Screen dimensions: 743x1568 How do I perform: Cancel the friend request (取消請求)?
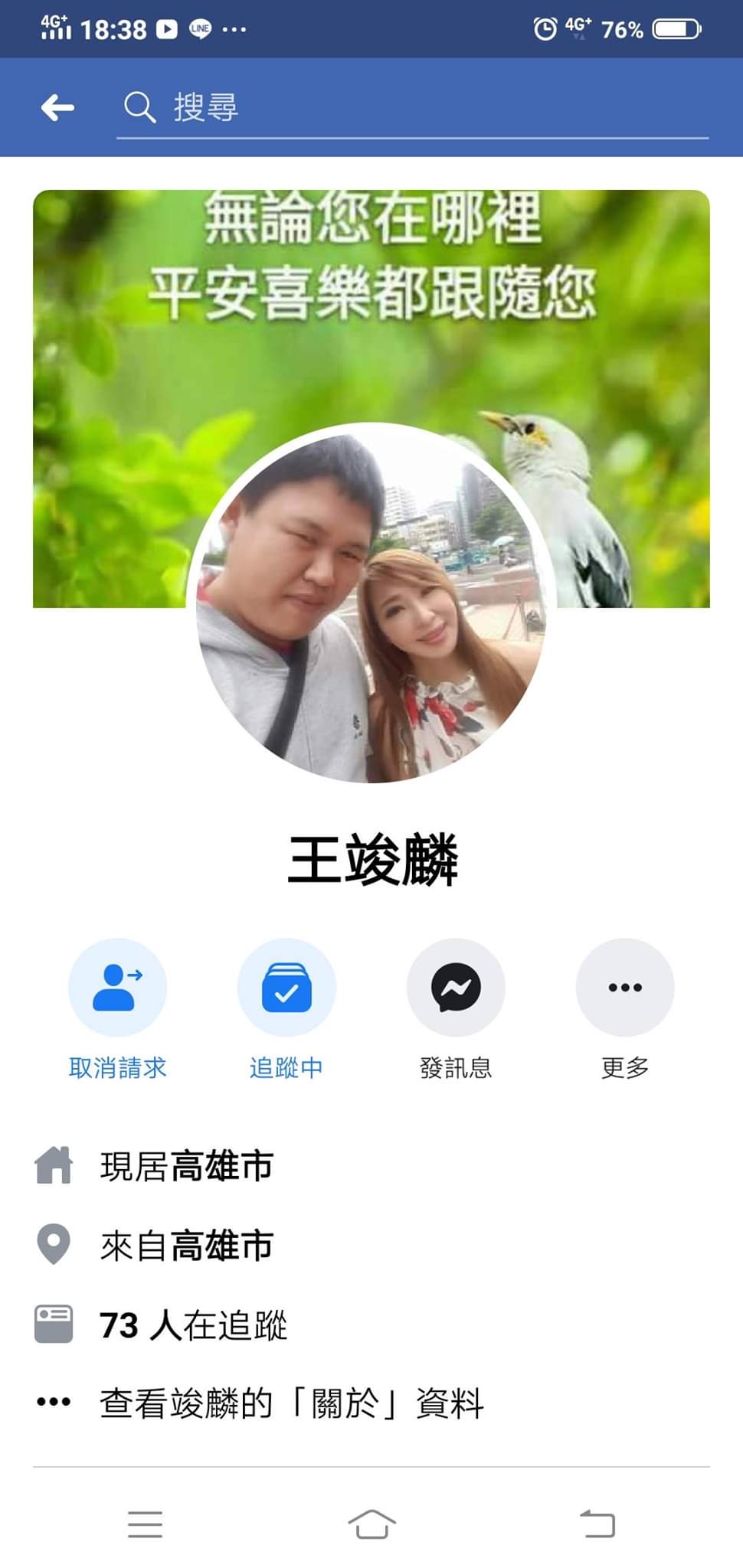point(117,988)
